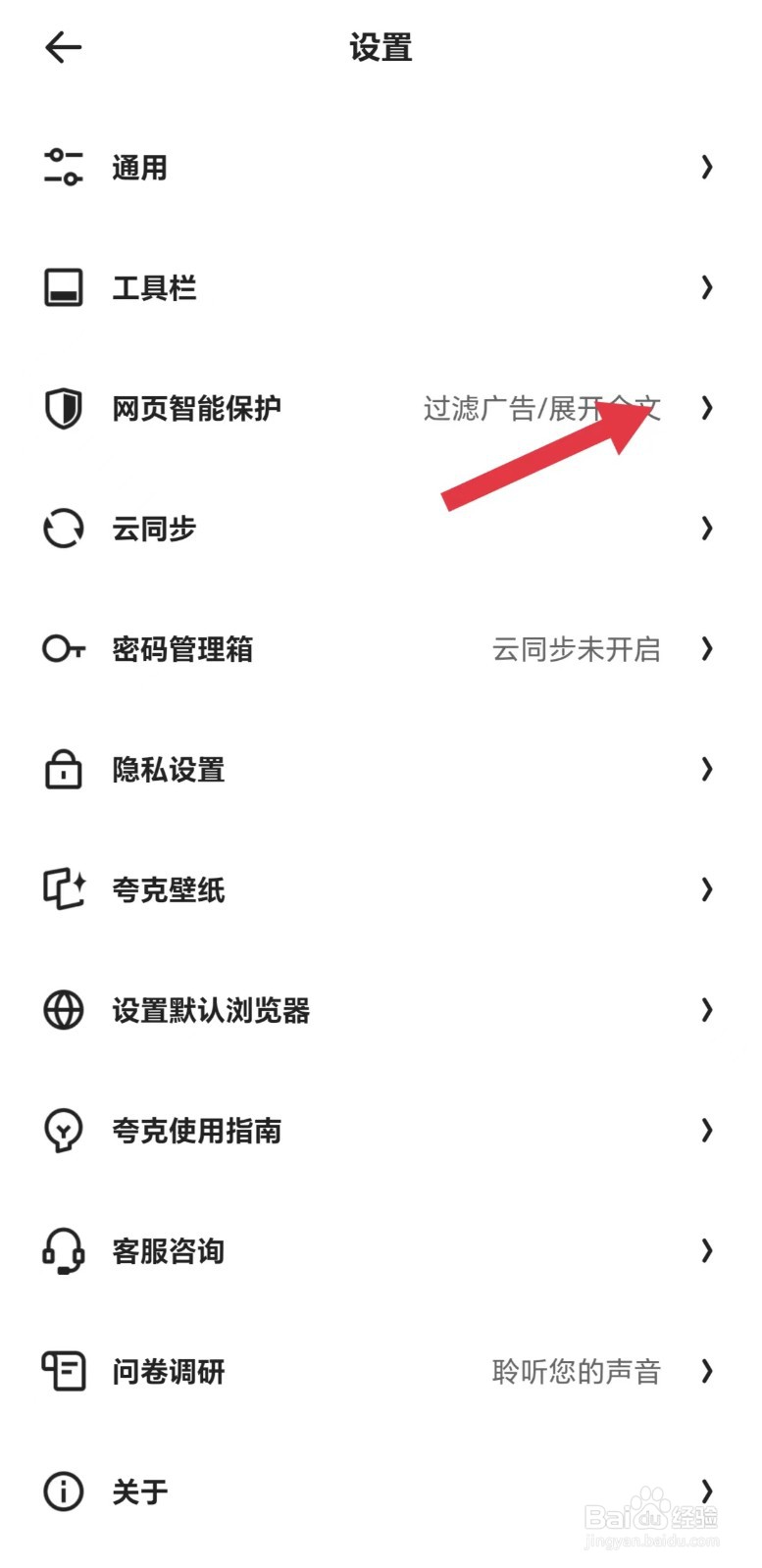This screenshot has width=762, height=1568.
Task: Select the globe icon for 设置默认浏览器
Action: click(x=62, y=1010)
